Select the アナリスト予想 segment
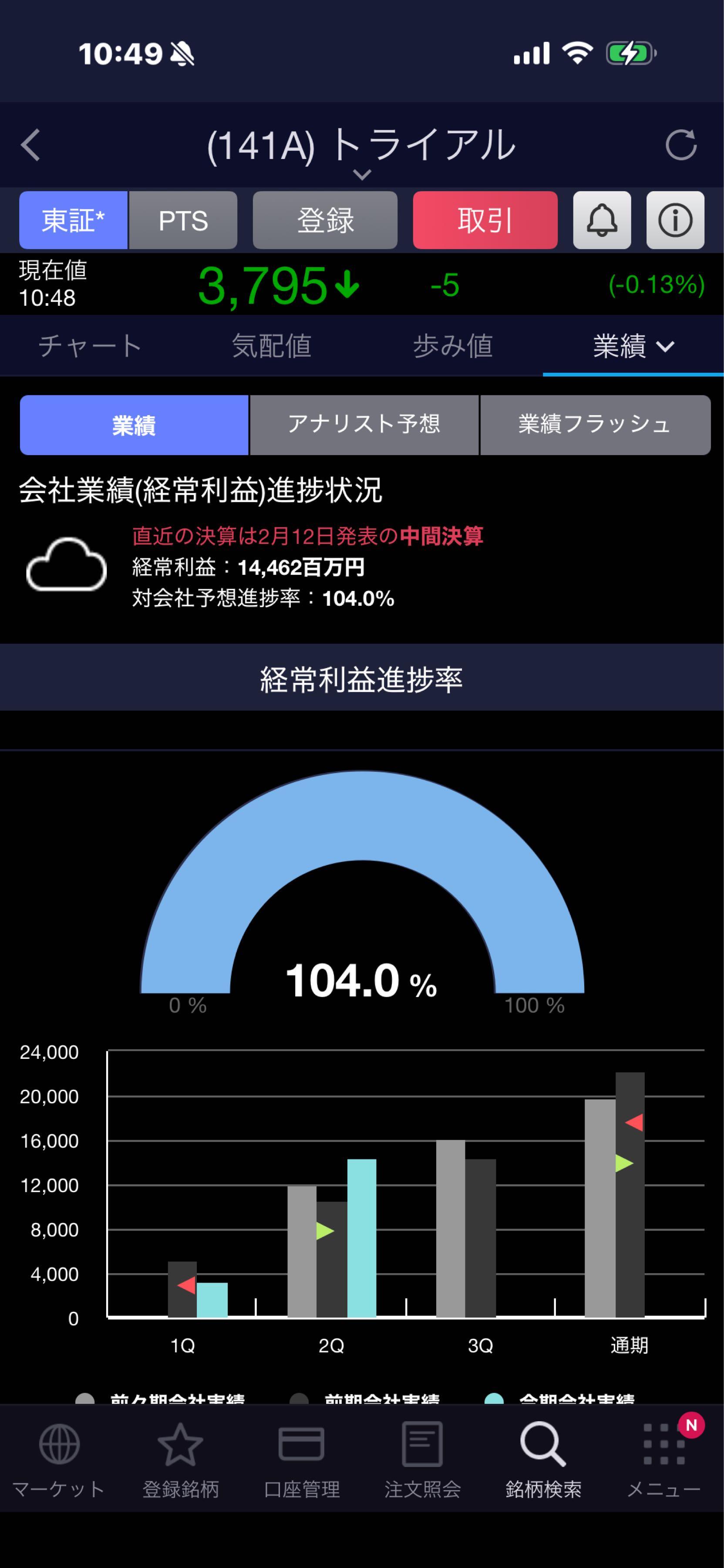This screenshot has width=724, height=1568. pyautogui.click(x=364, y=424)
